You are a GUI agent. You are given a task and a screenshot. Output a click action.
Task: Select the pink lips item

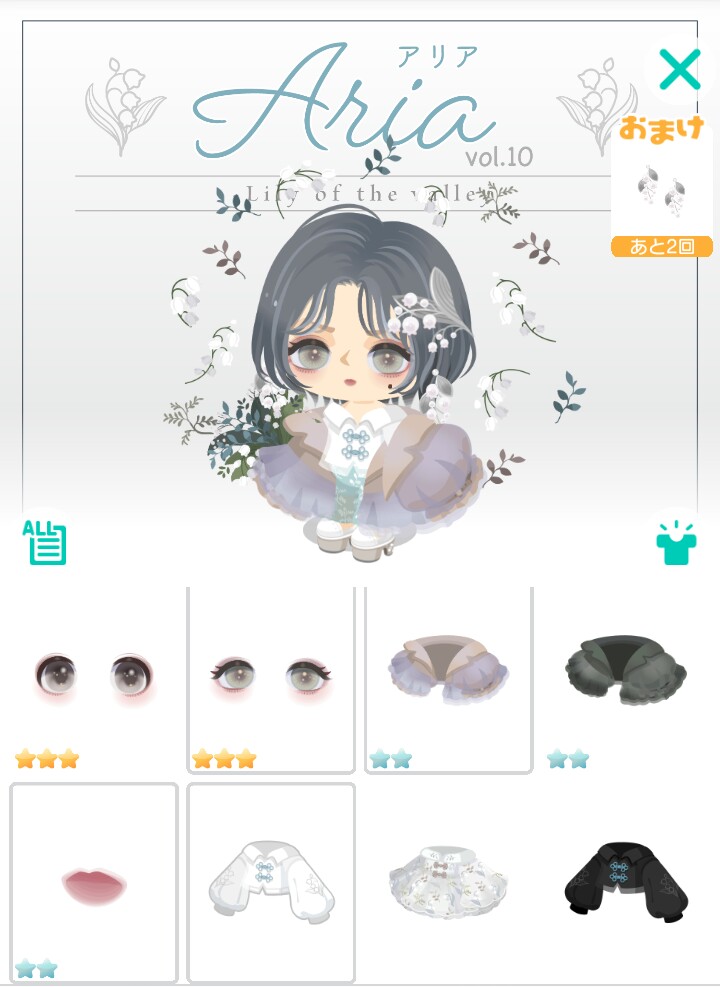coord(94,883)
